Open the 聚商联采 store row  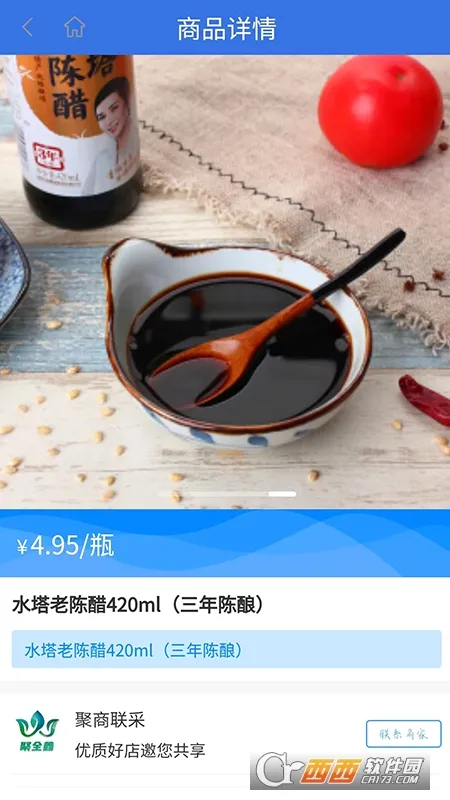(x=225, y=735)
